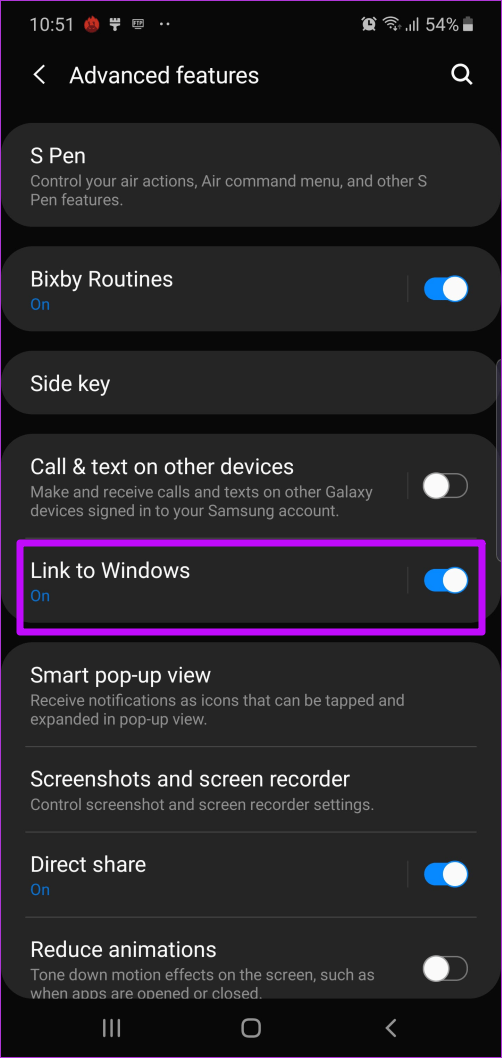Screen dimensions: 502x1058
Task: Enable Call & text on other devices
Action: (x=445, y=486)
